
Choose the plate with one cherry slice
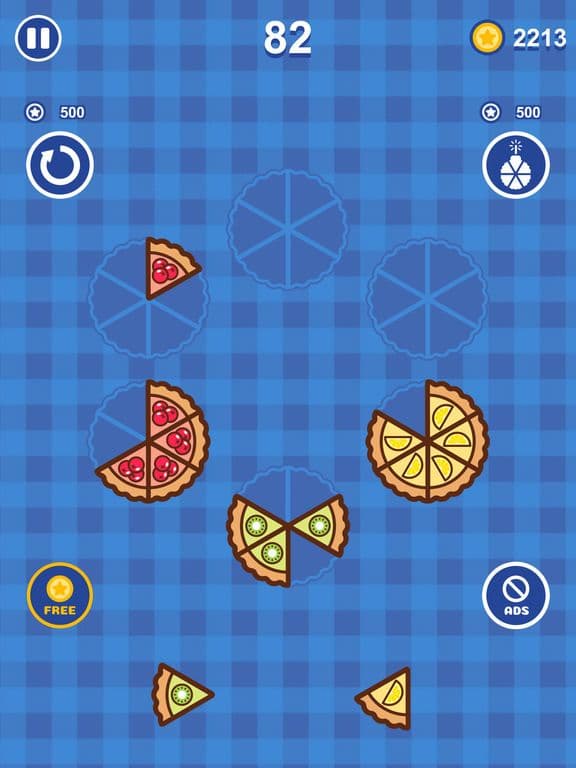148,298
